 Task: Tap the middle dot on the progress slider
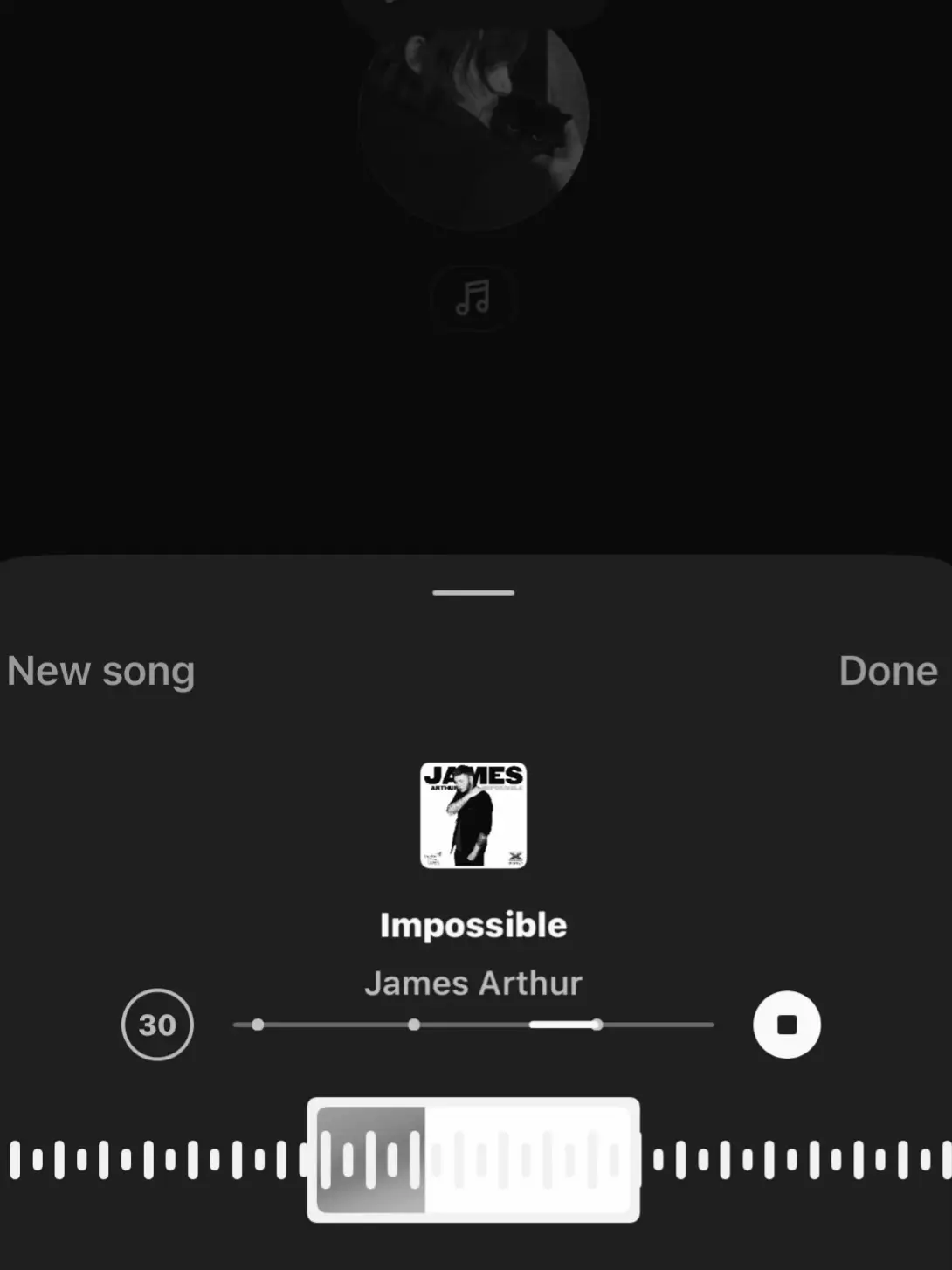pyautogui.click(x=414, y=1024)
